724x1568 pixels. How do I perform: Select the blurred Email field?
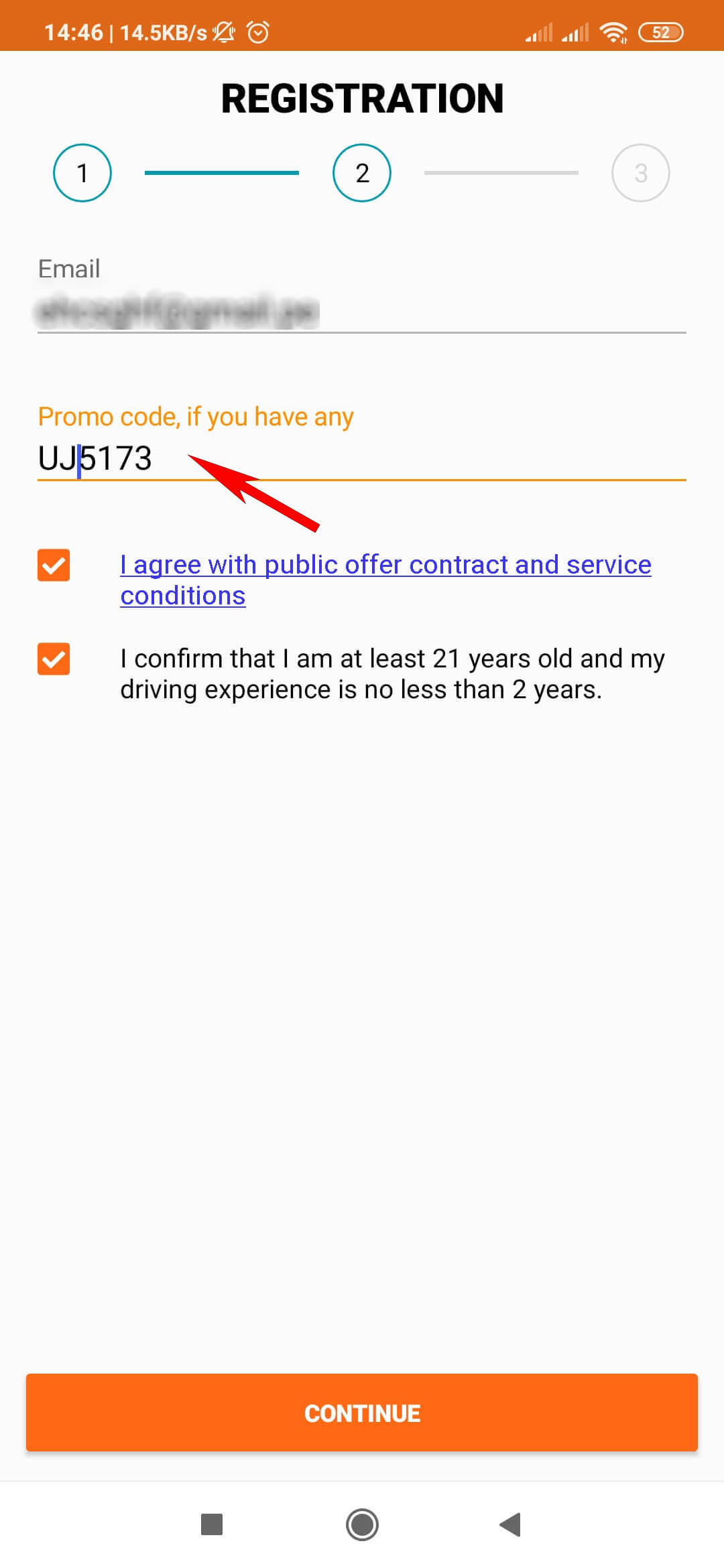click(x=268, y=310)
